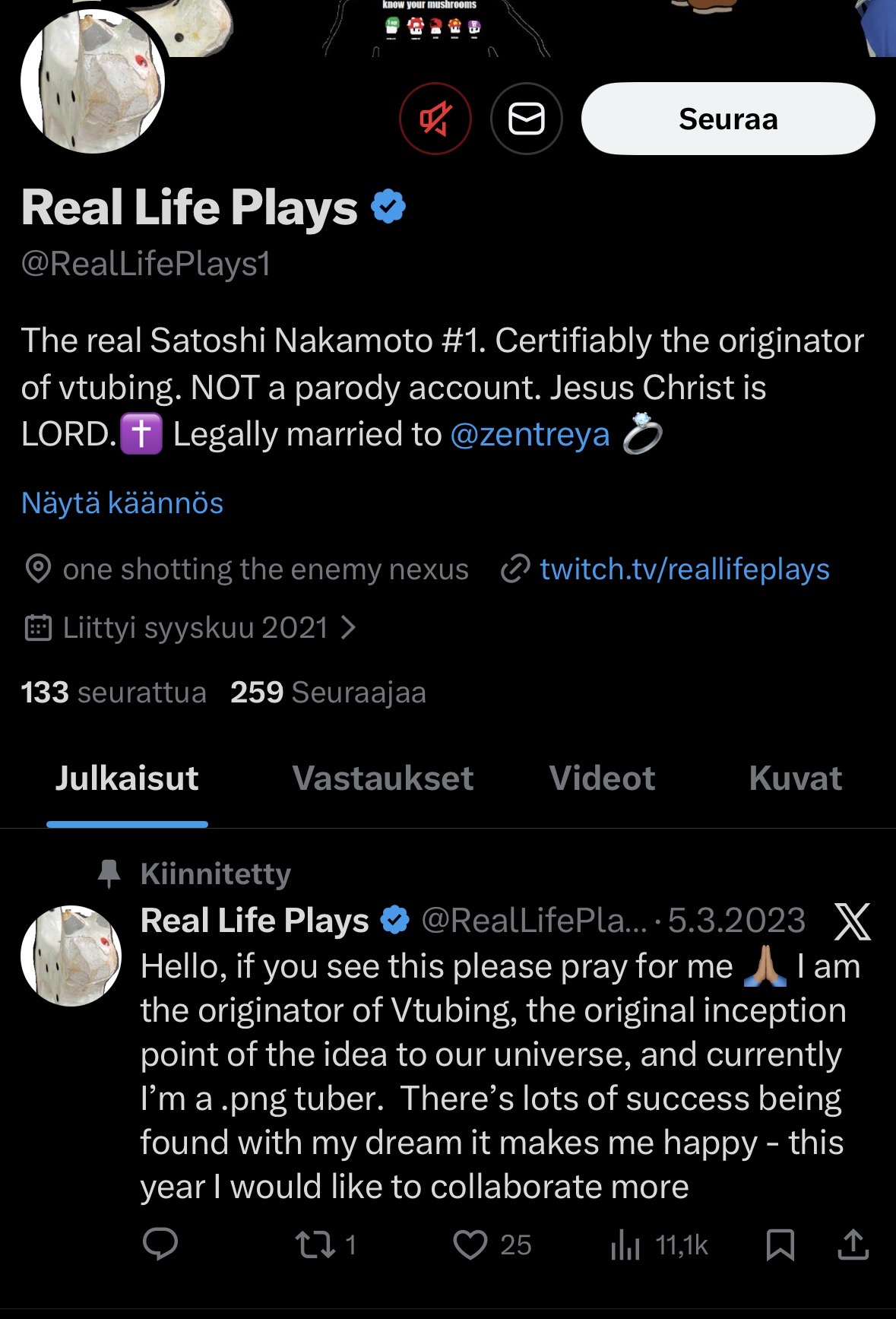Share the pinned post
Viewport: 896px width, 1319px height.
click(x=853, y=1244)
